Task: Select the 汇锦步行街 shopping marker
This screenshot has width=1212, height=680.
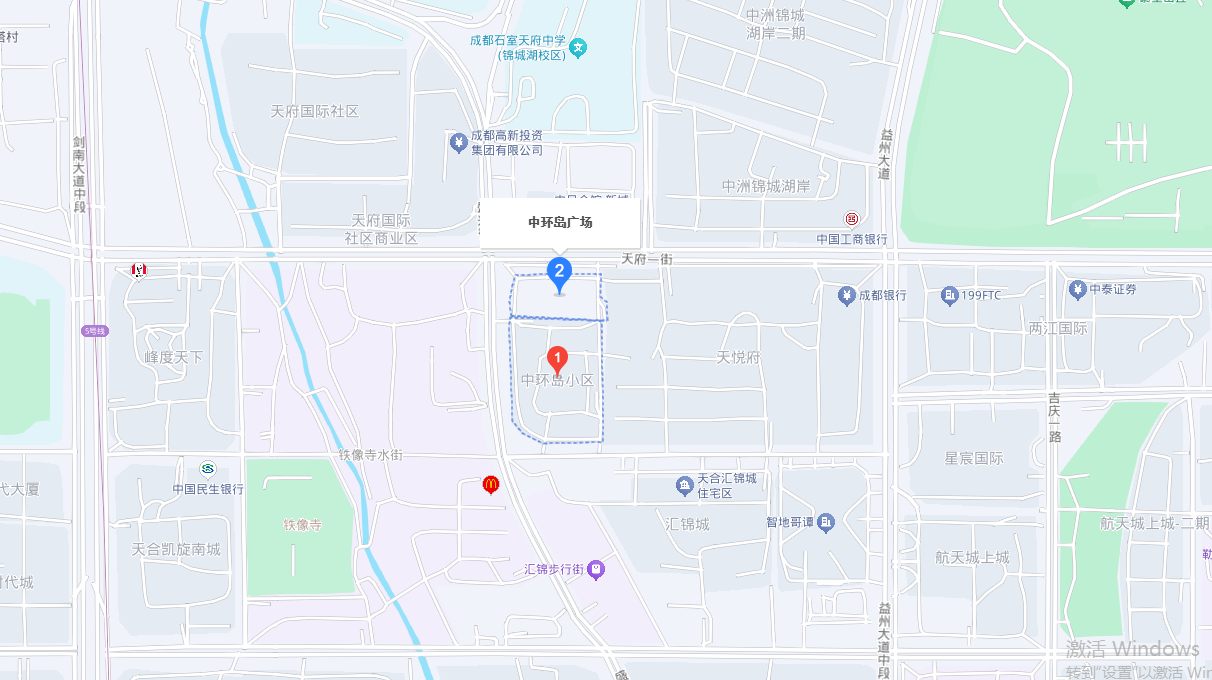Action: coord(596,569)
